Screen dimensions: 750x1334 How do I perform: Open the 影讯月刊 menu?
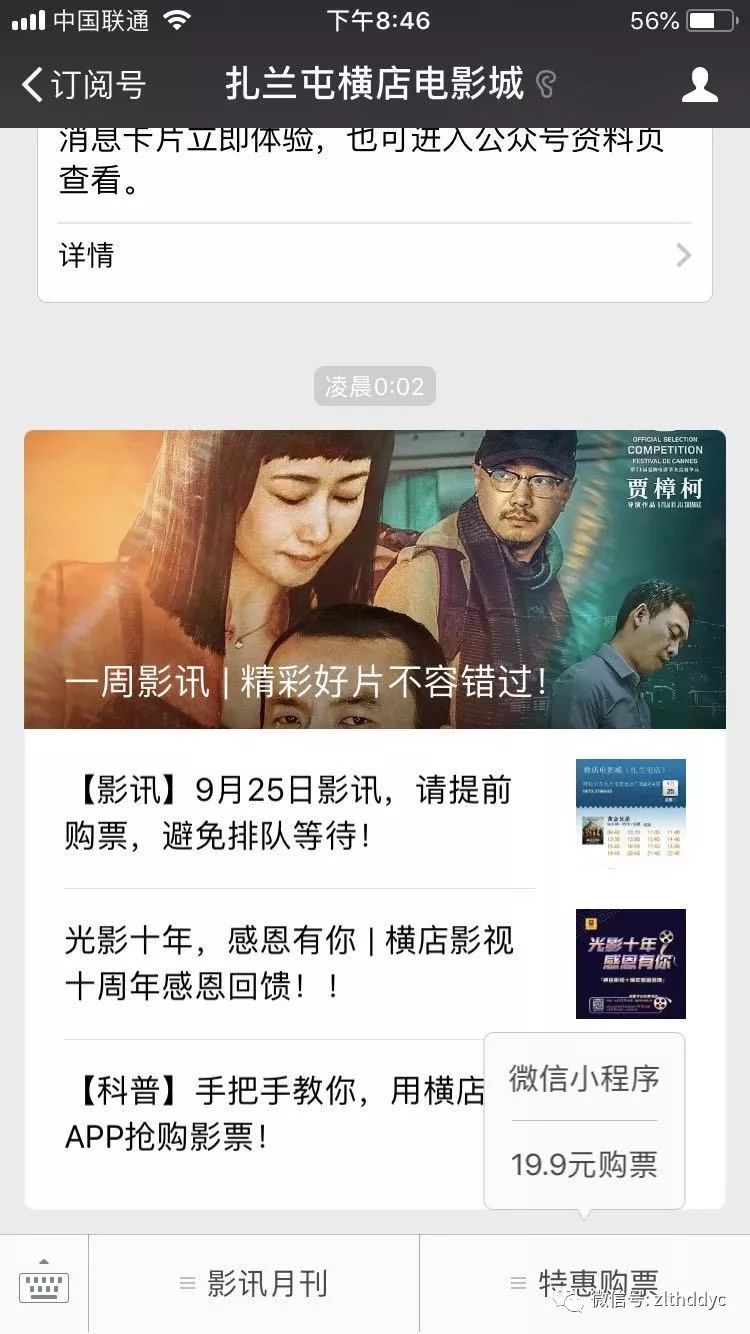(x=254, y=1285)
